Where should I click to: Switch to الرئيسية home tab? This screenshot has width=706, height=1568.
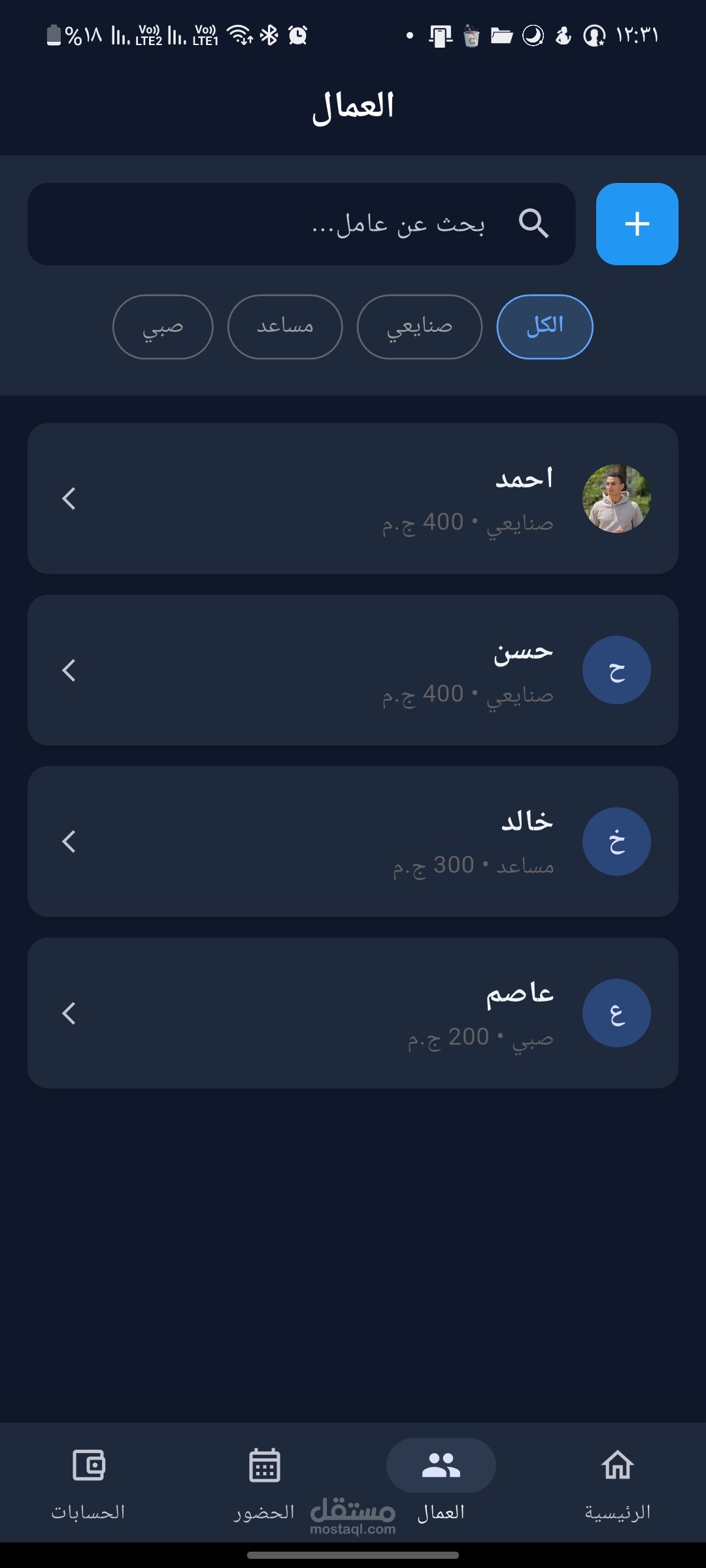click(618, 1483)
